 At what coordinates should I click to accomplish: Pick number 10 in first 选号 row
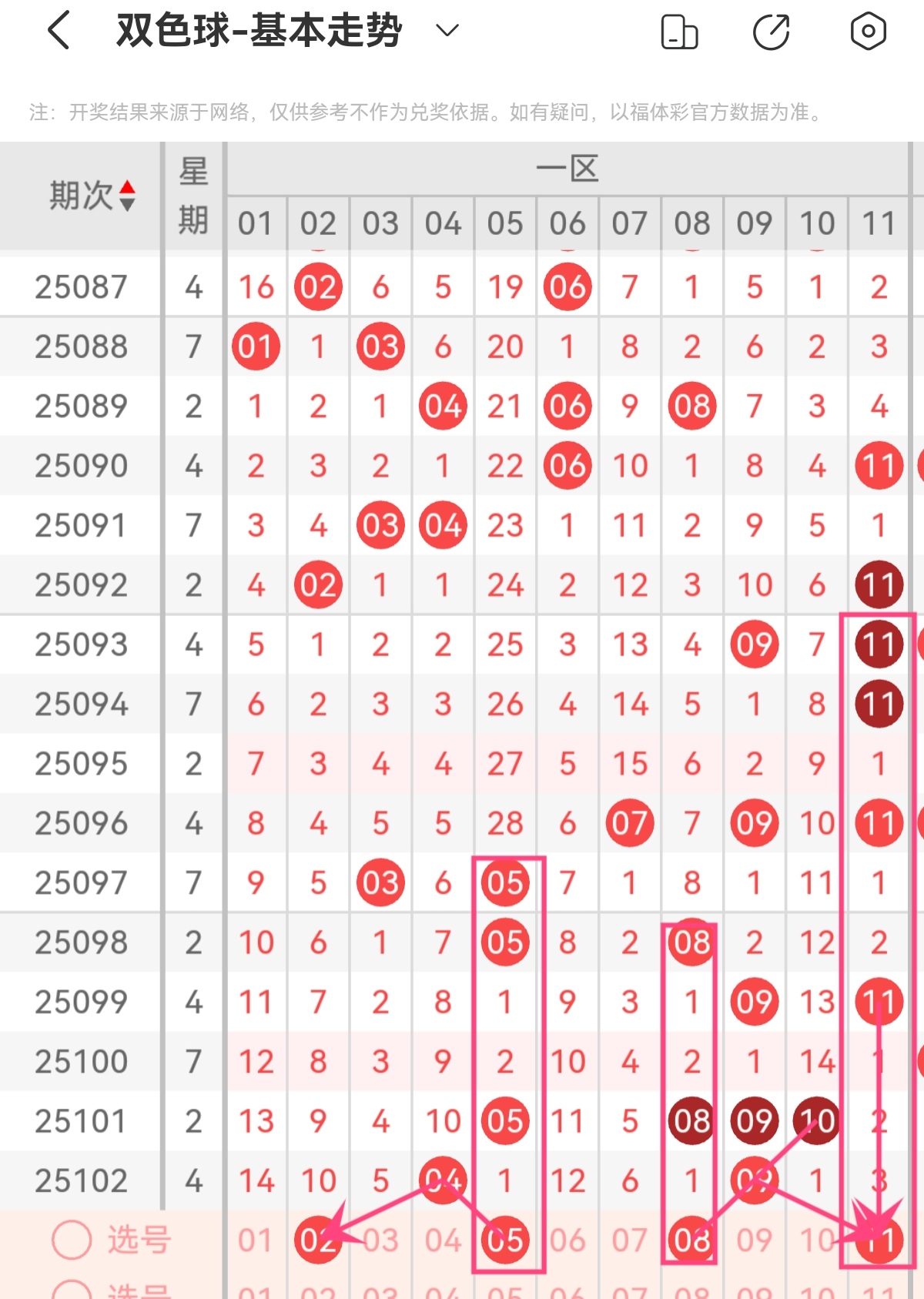point(816,1240)
